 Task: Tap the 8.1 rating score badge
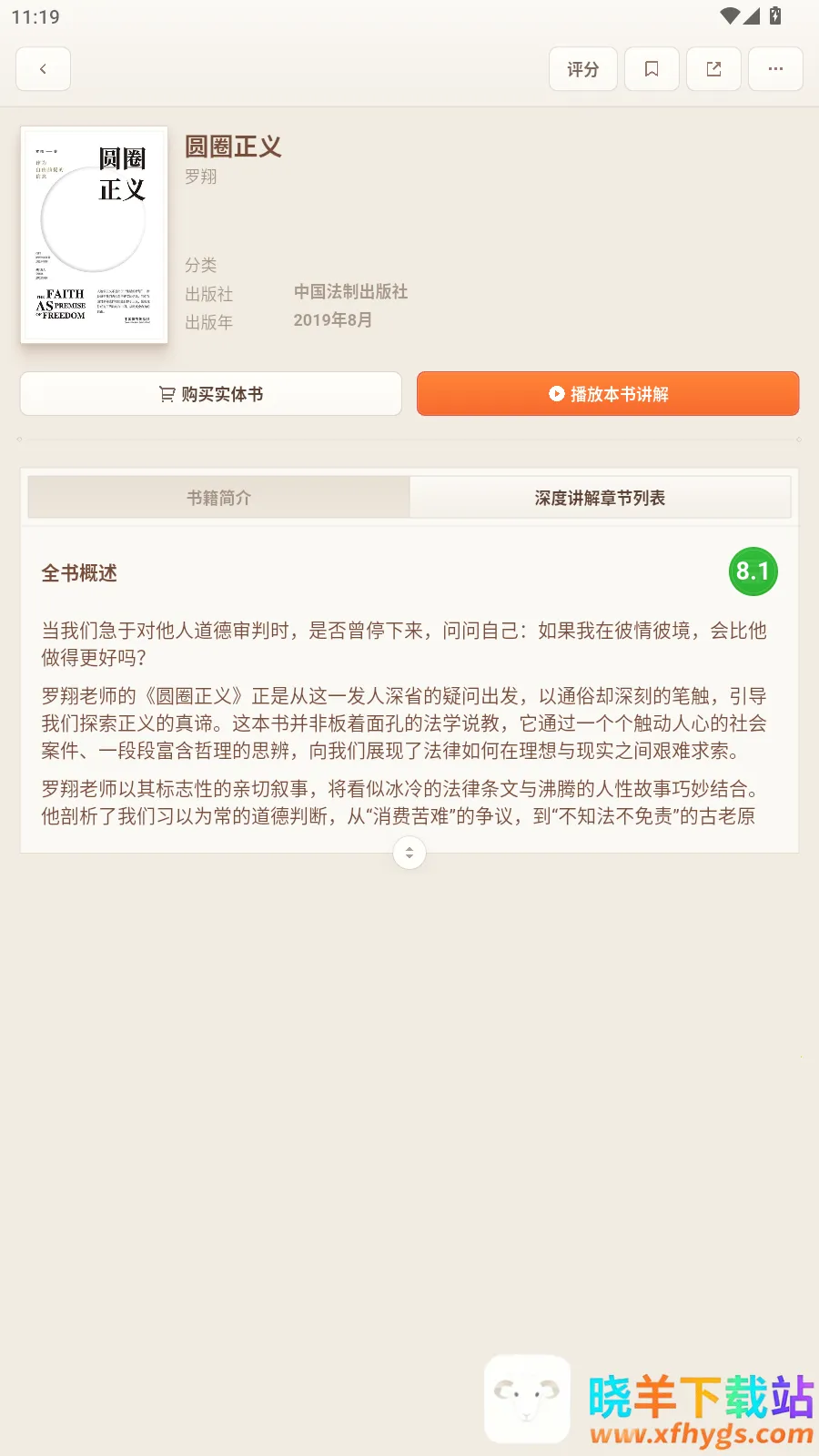coord(753,571)
